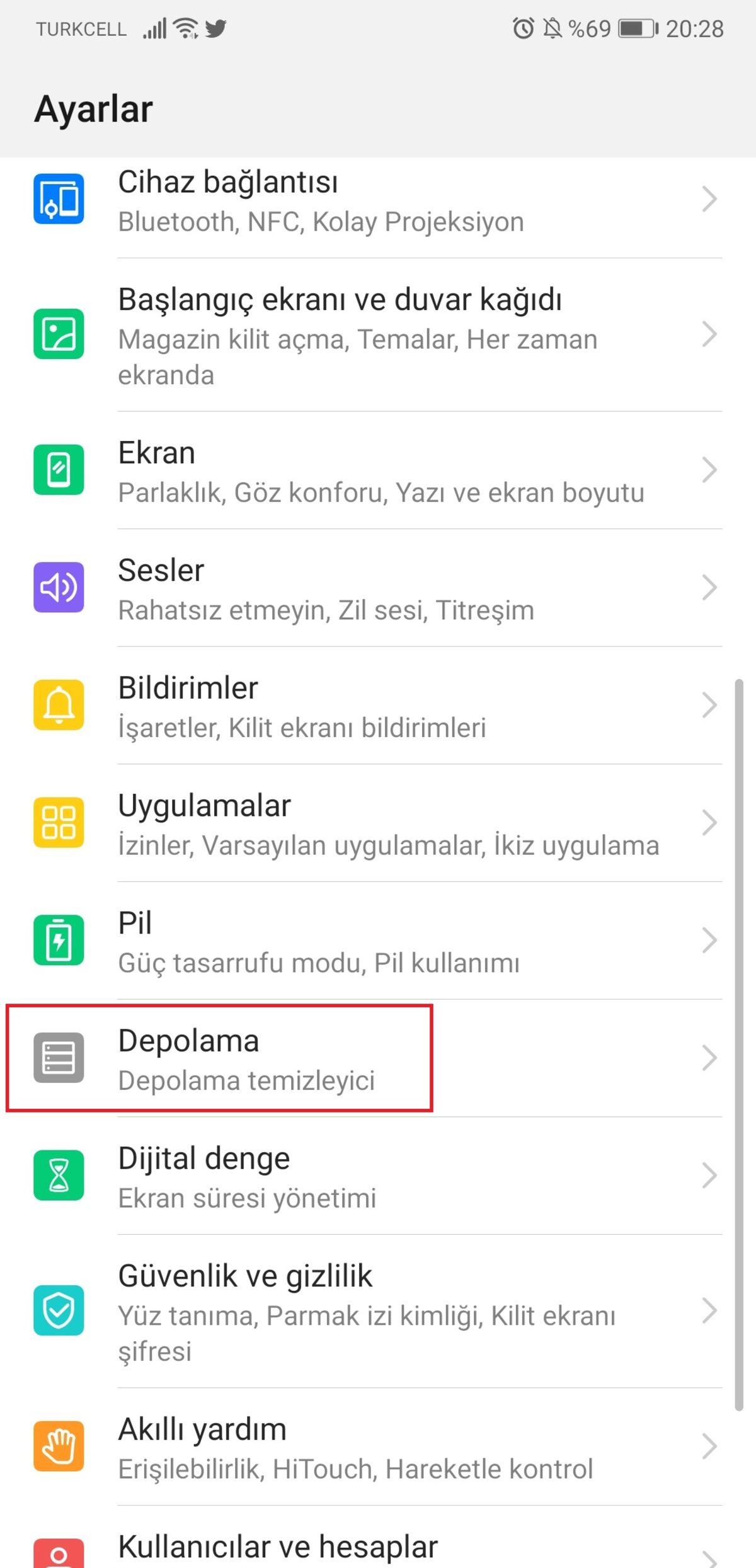Select the Pil battery icon
This screenshot has height=1568, width=756.
coord(59,941)
